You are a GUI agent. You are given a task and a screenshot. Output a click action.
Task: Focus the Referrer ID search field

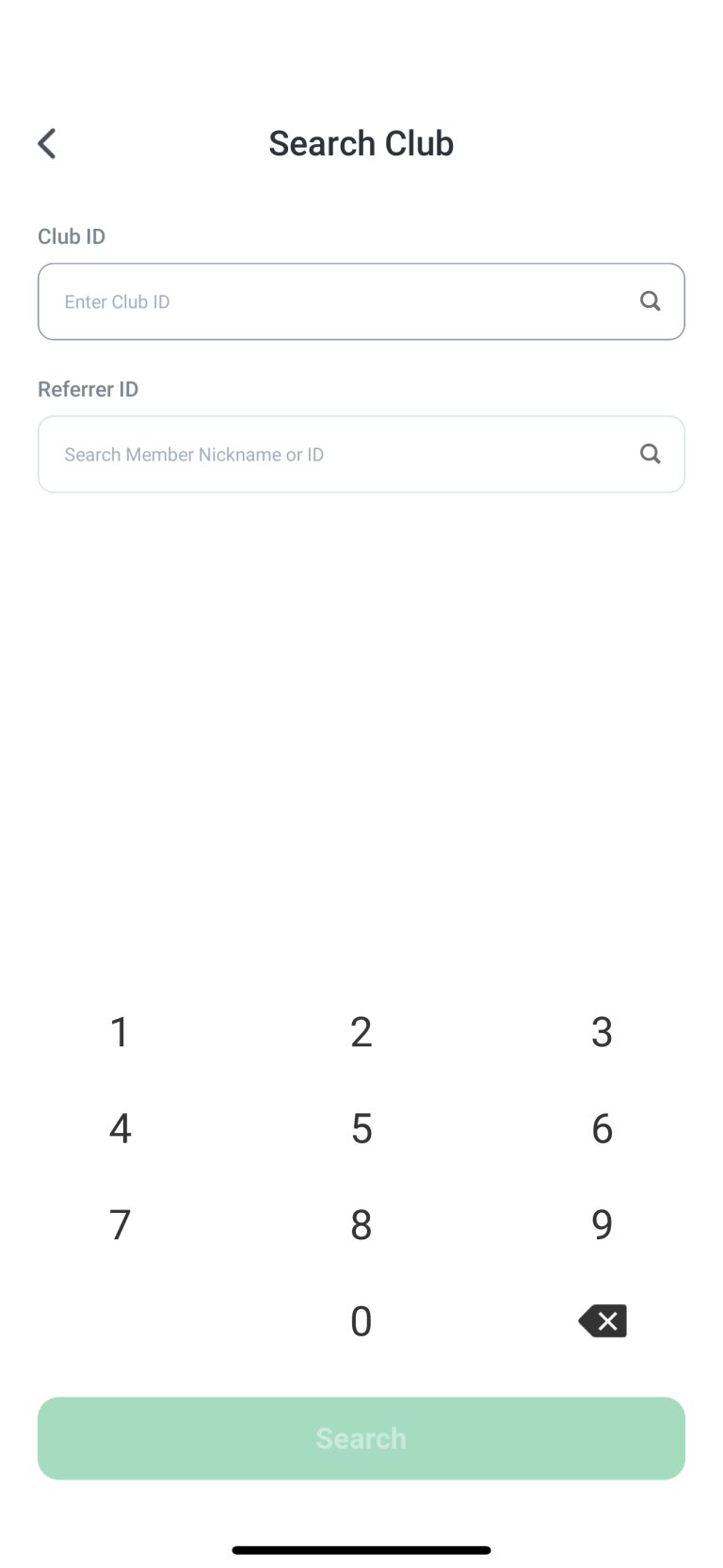coord(329,454)
